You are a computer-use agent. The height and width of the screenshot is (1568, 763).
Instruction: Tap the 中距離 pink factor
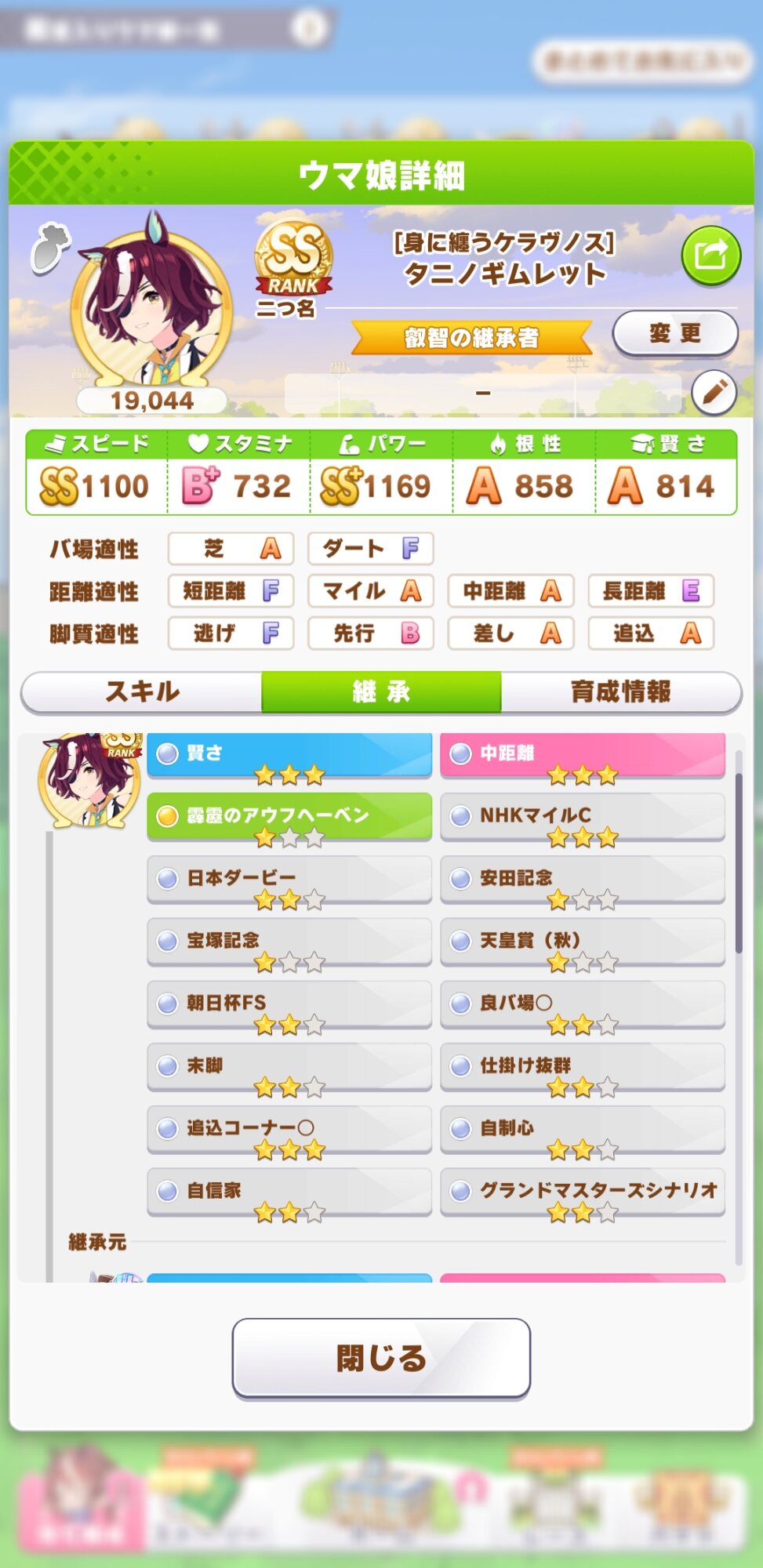[x=583, y=754]
